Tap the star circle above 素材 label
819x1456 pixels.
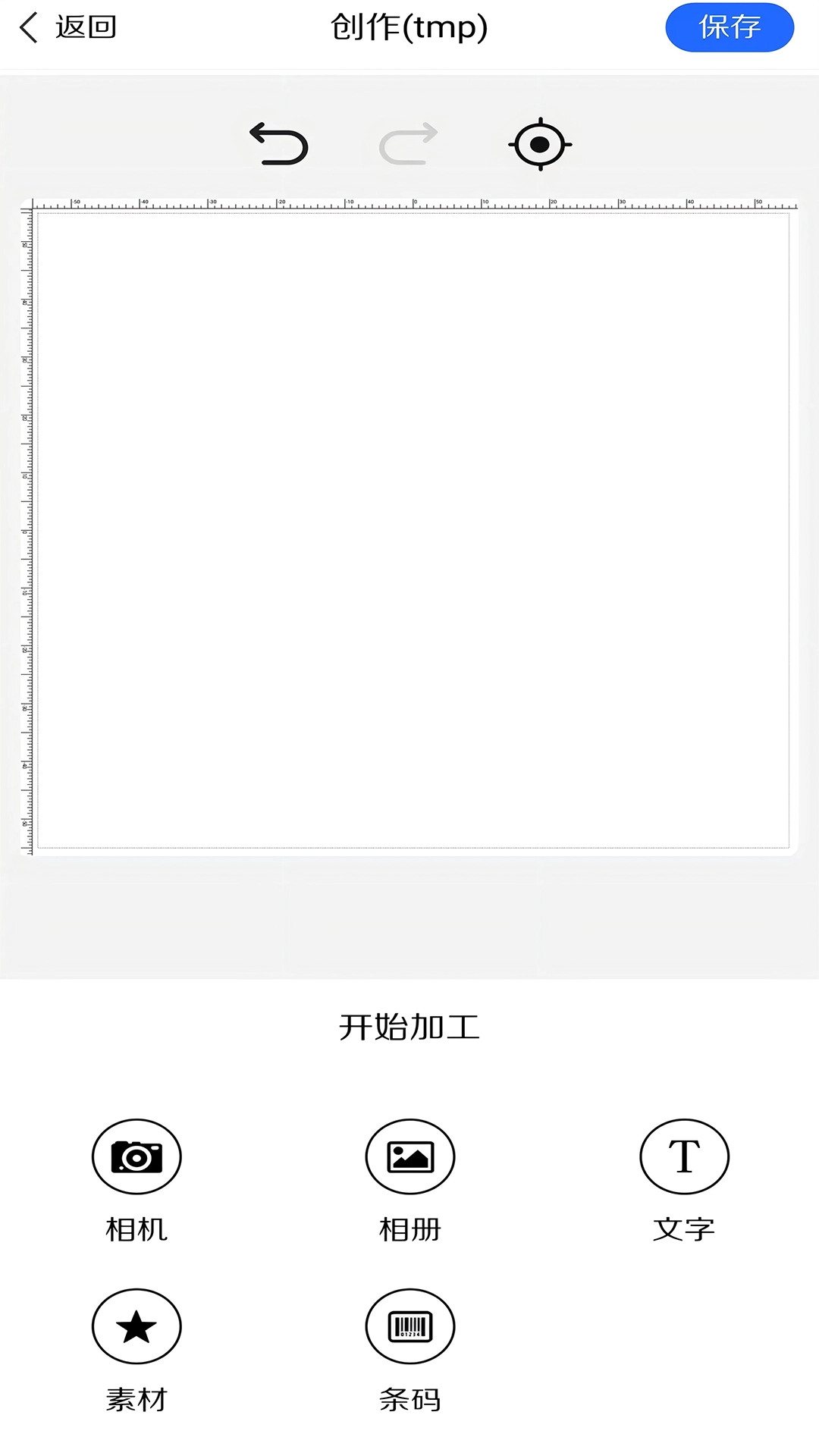(136, 1326)
